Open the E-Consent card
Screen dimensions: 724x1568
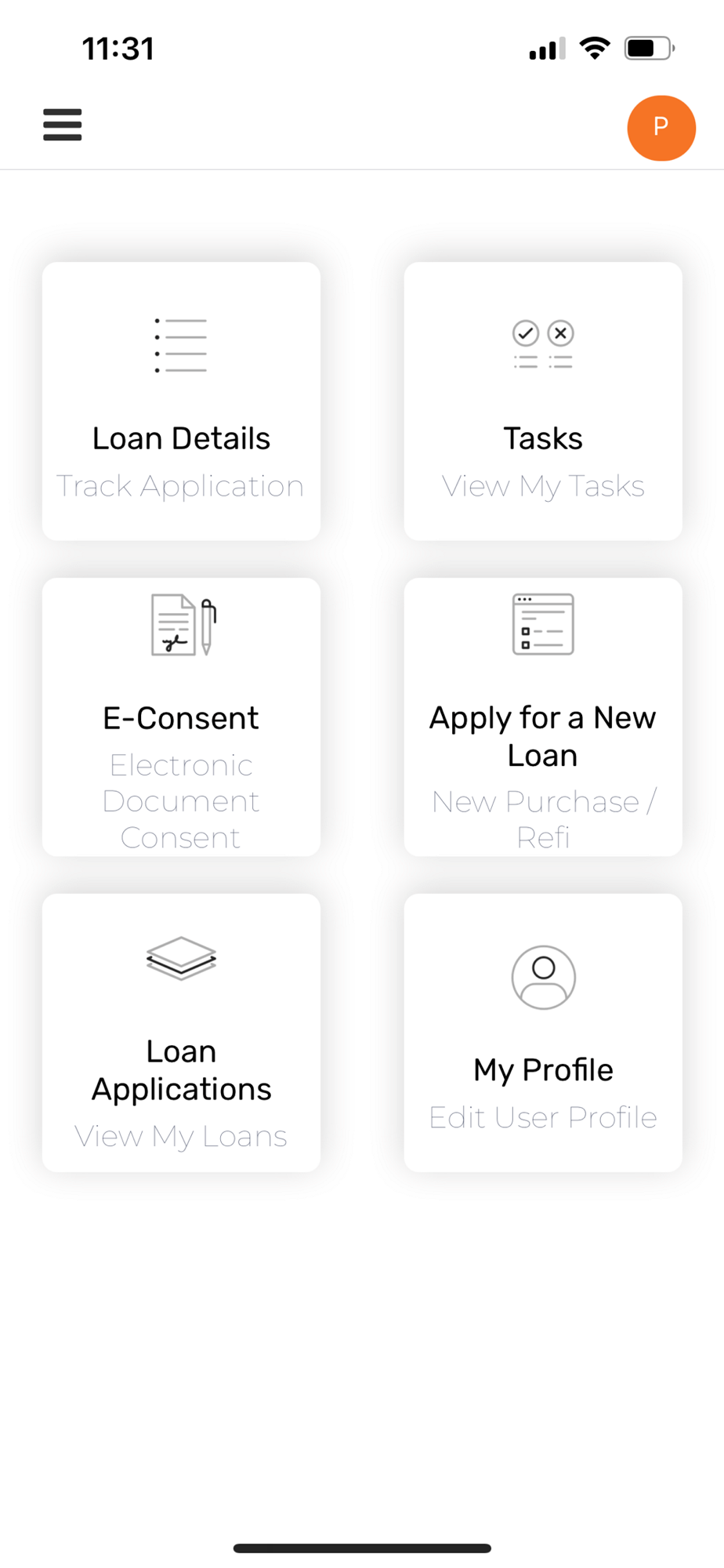click(x=181, y=717)
